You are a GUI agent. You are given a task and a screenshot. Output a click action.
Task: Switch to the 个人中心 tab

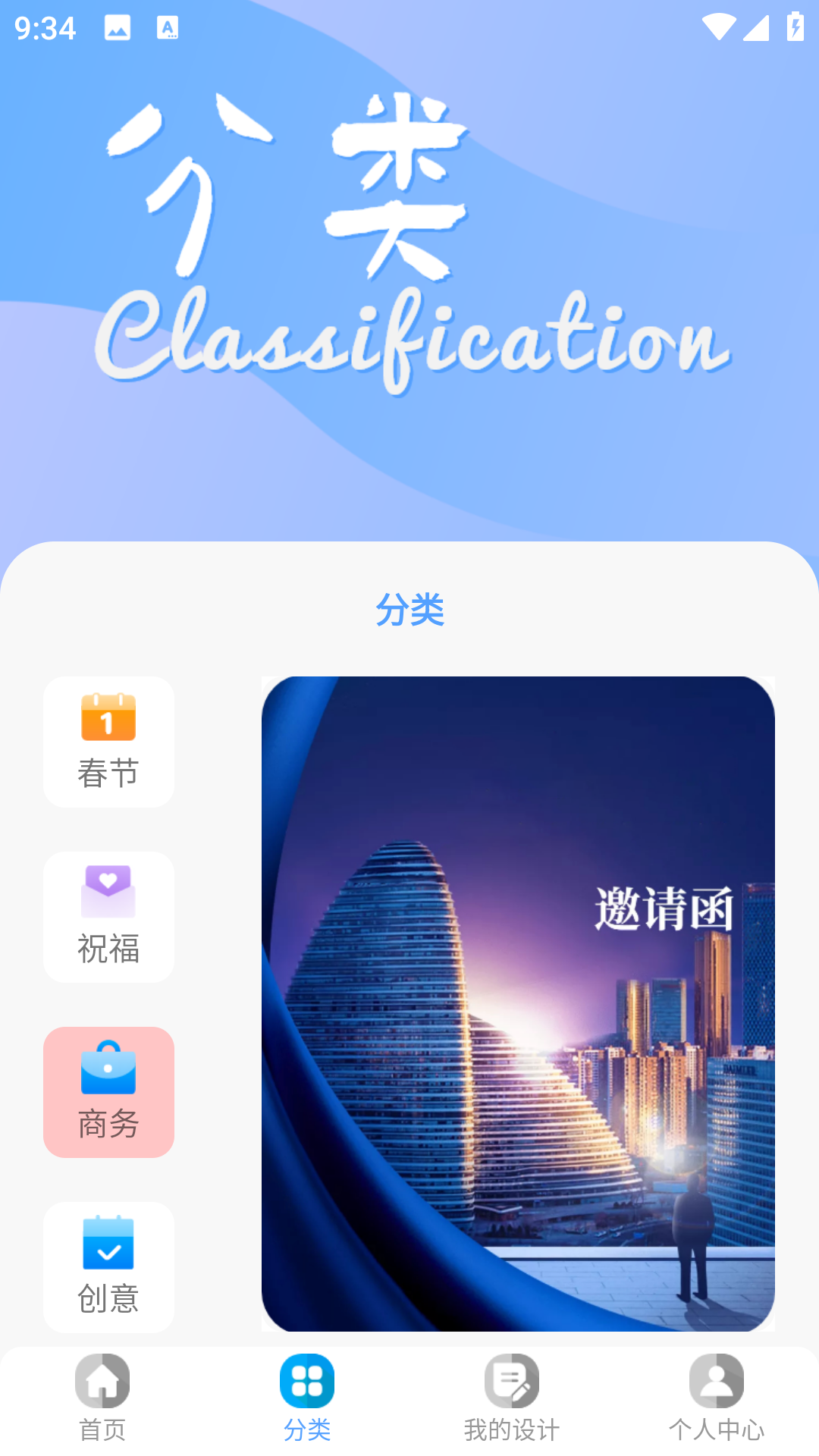(x=717, y=1398)
